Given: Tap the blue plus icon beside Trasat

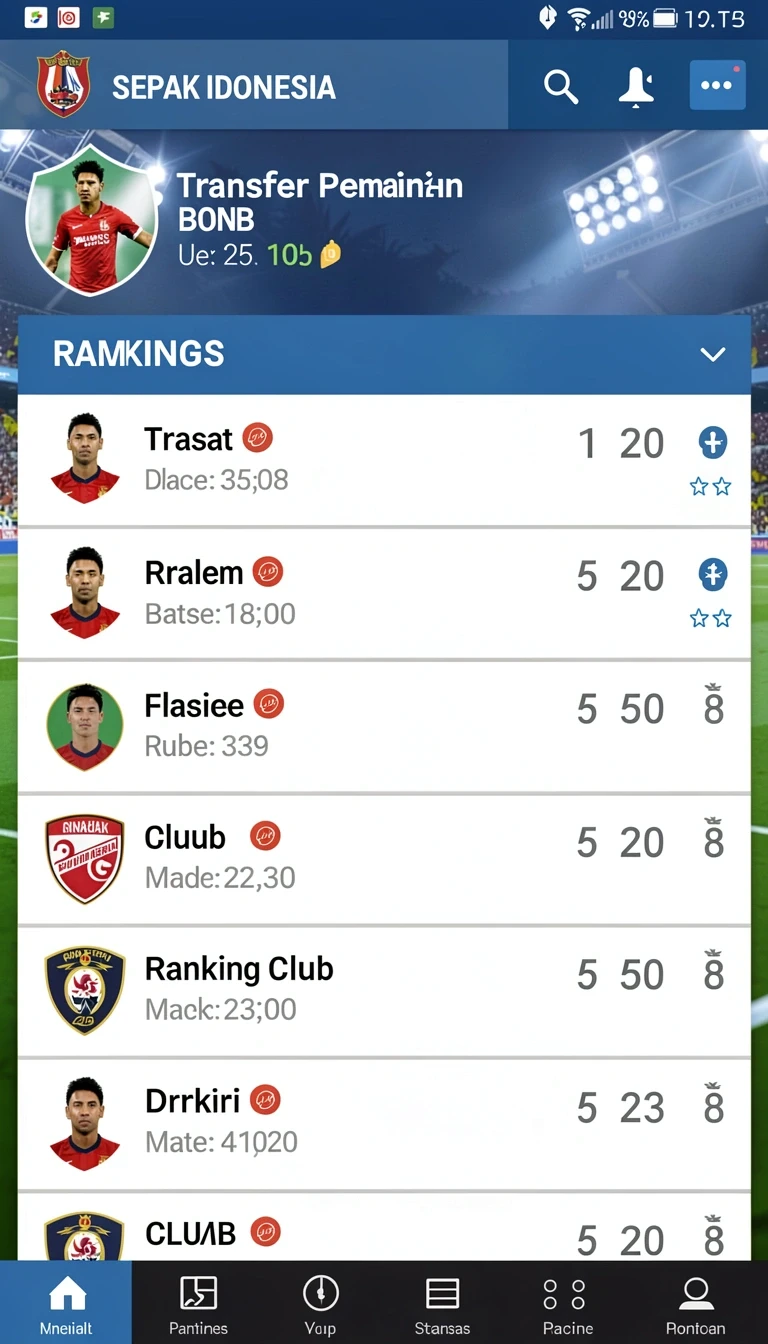Looking at the screenshot, I should click(712, 442).
